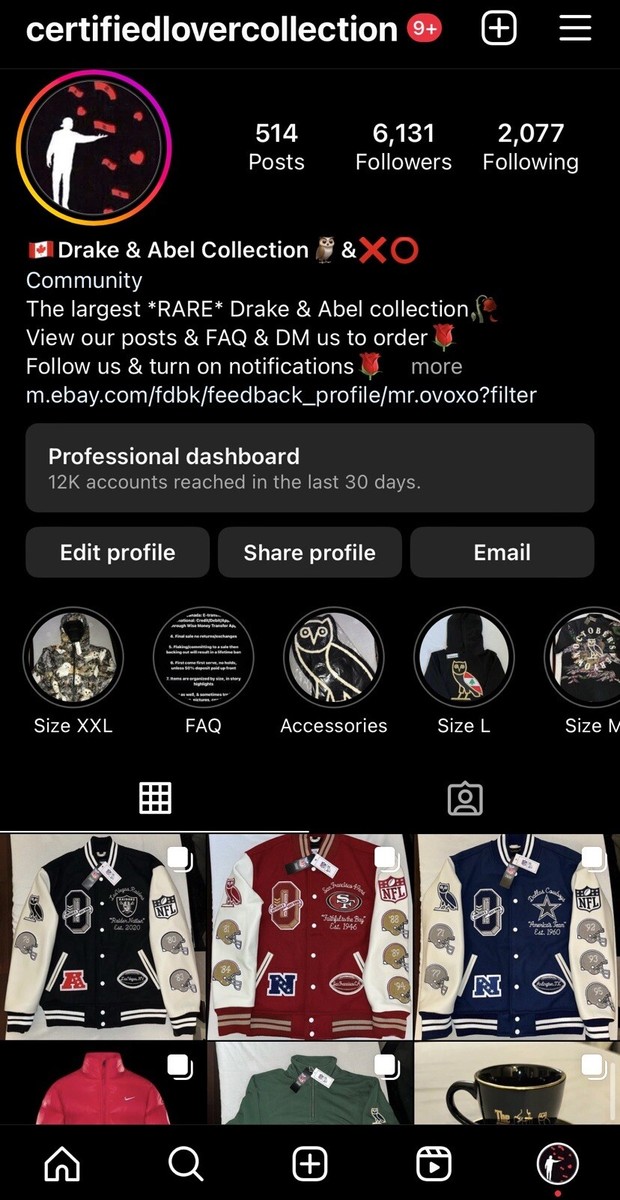Viewport: 620px width, 1200px height.
Task: Open the red 49ers varsity jacket post
Action: [x=310, y=935]
